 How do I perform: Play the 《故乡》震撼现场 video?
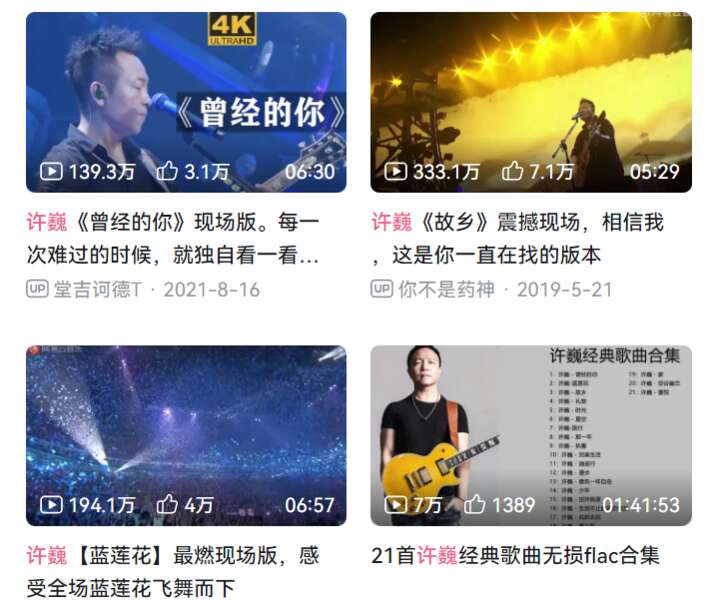[530, 101]
